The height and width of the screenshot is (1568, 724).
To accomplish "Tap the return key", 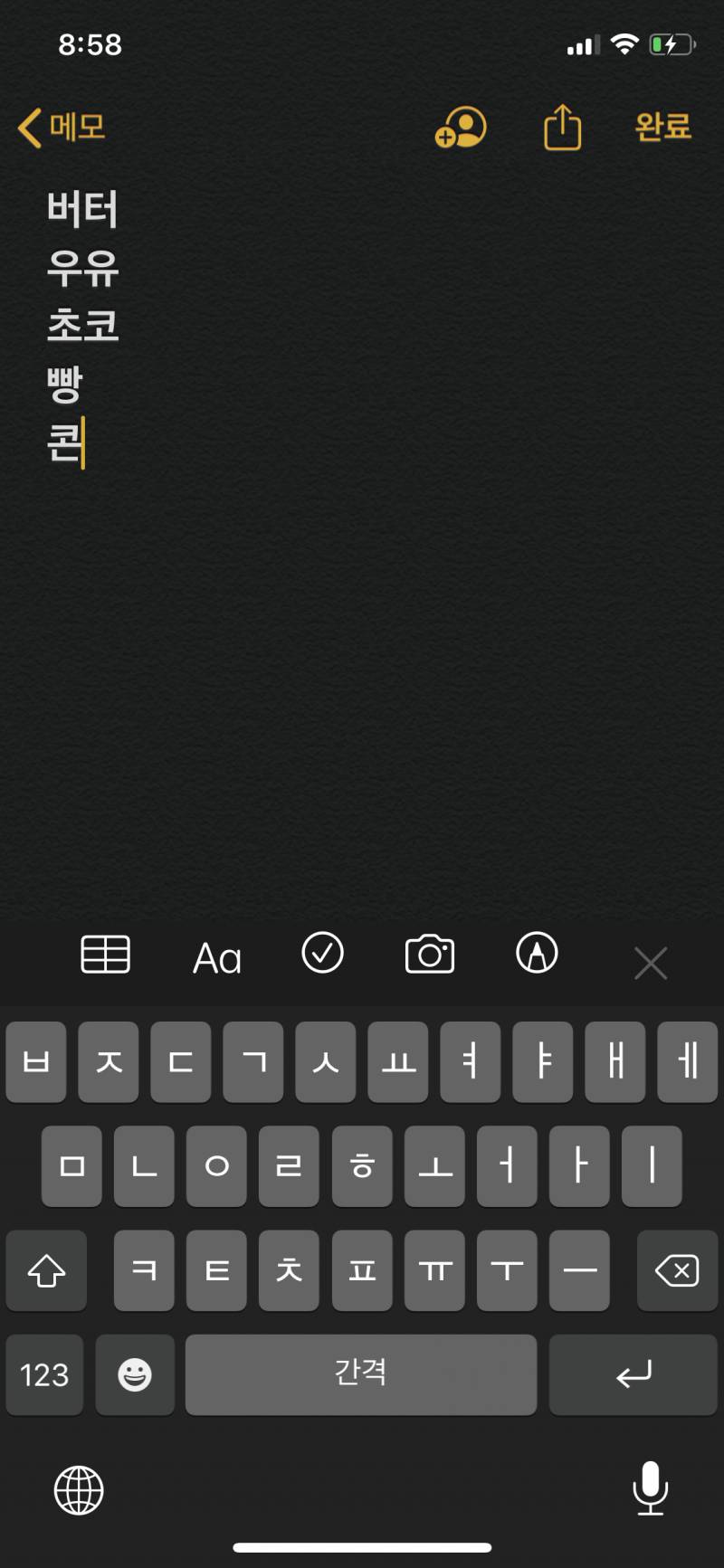I will point(633,1375).
